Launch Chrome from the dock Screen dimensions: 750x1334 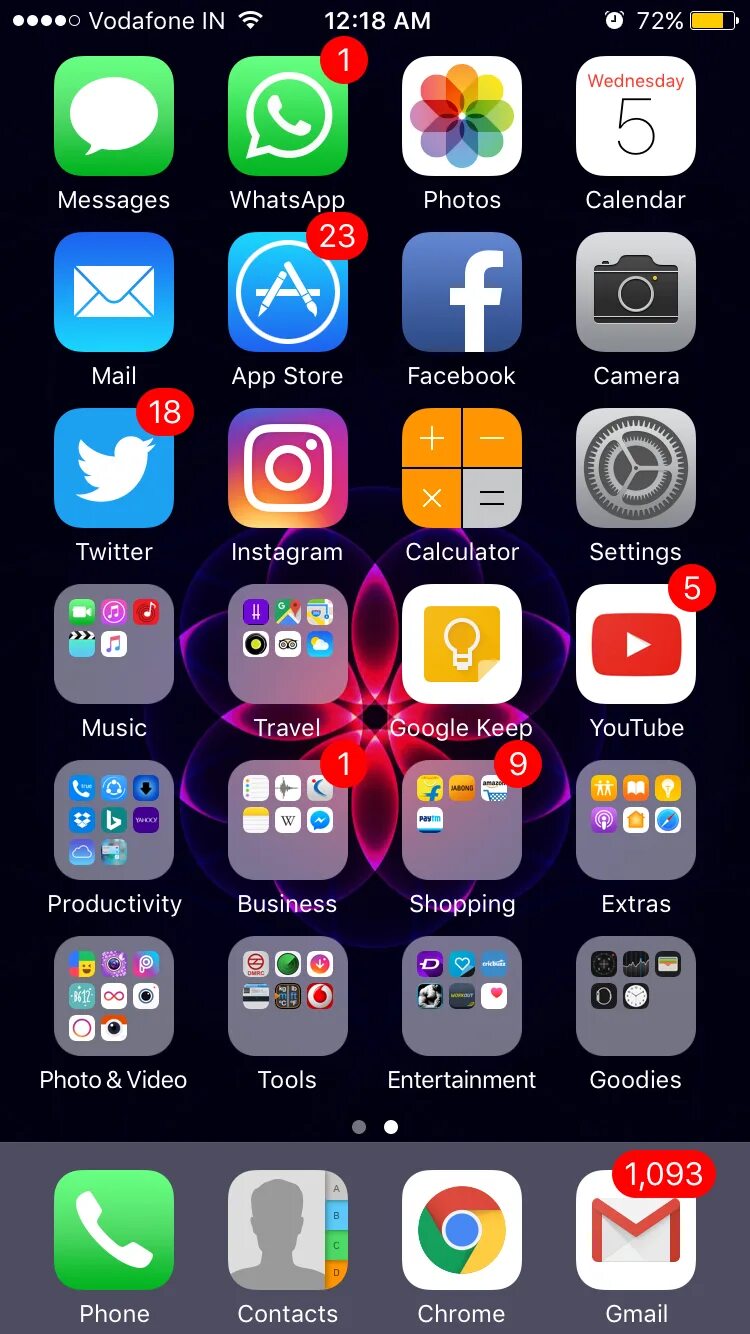(462, 1230)
